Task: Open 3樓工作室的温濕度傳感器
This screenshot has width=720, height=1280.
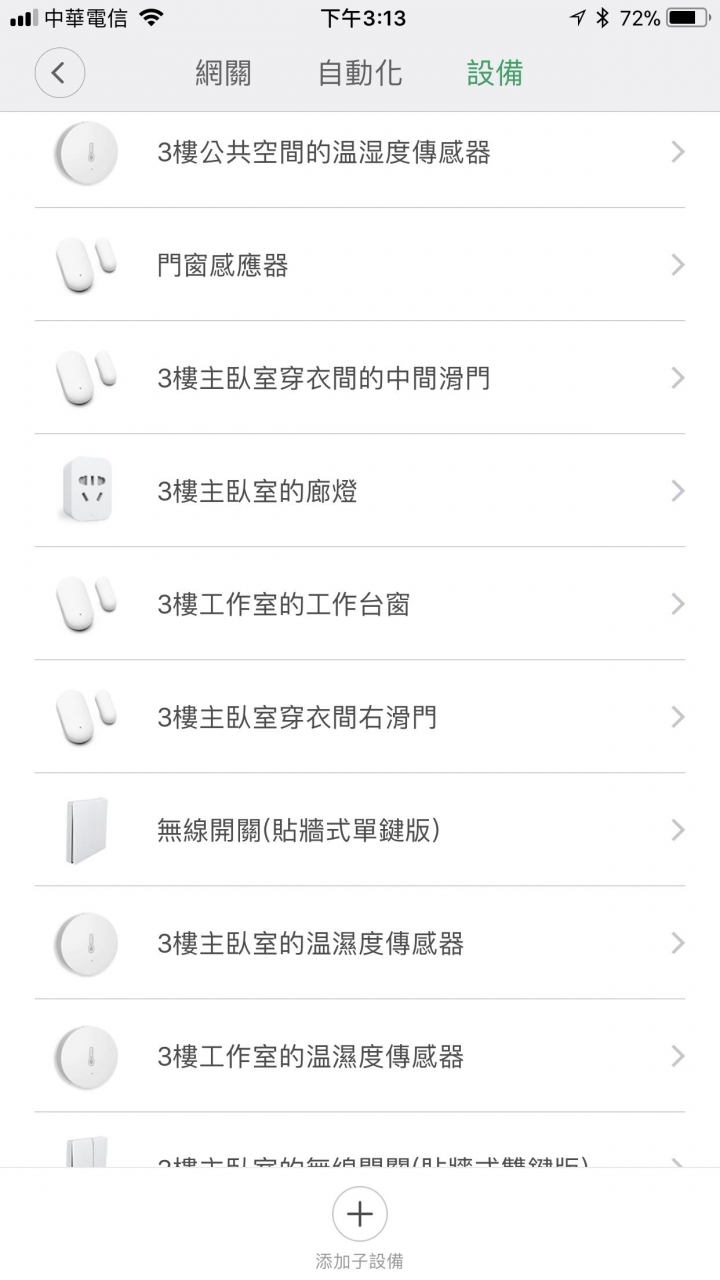Action: click(360, 1056)
